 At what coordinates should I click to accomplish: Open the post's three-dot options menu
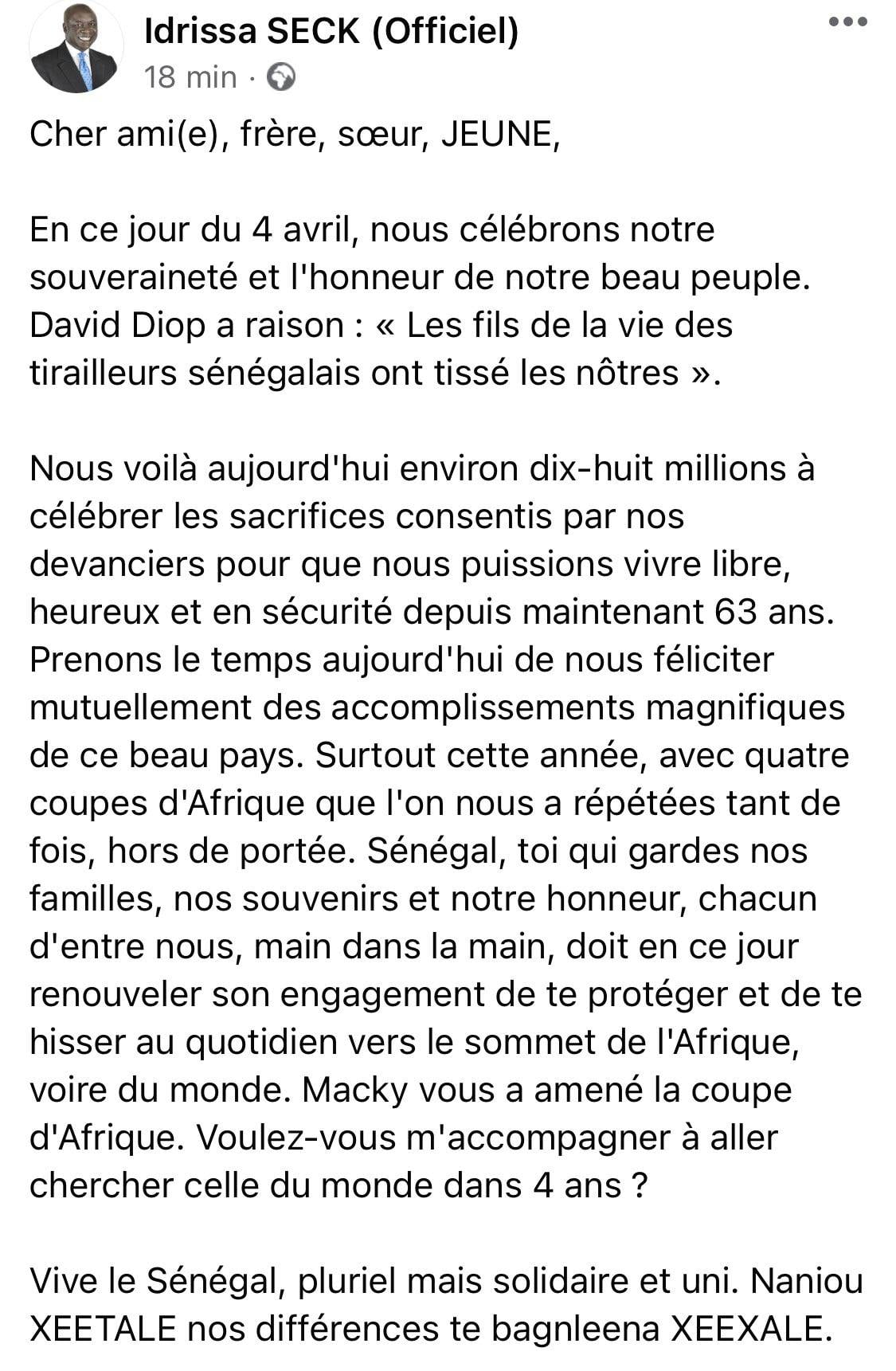[x=847, y=22]
